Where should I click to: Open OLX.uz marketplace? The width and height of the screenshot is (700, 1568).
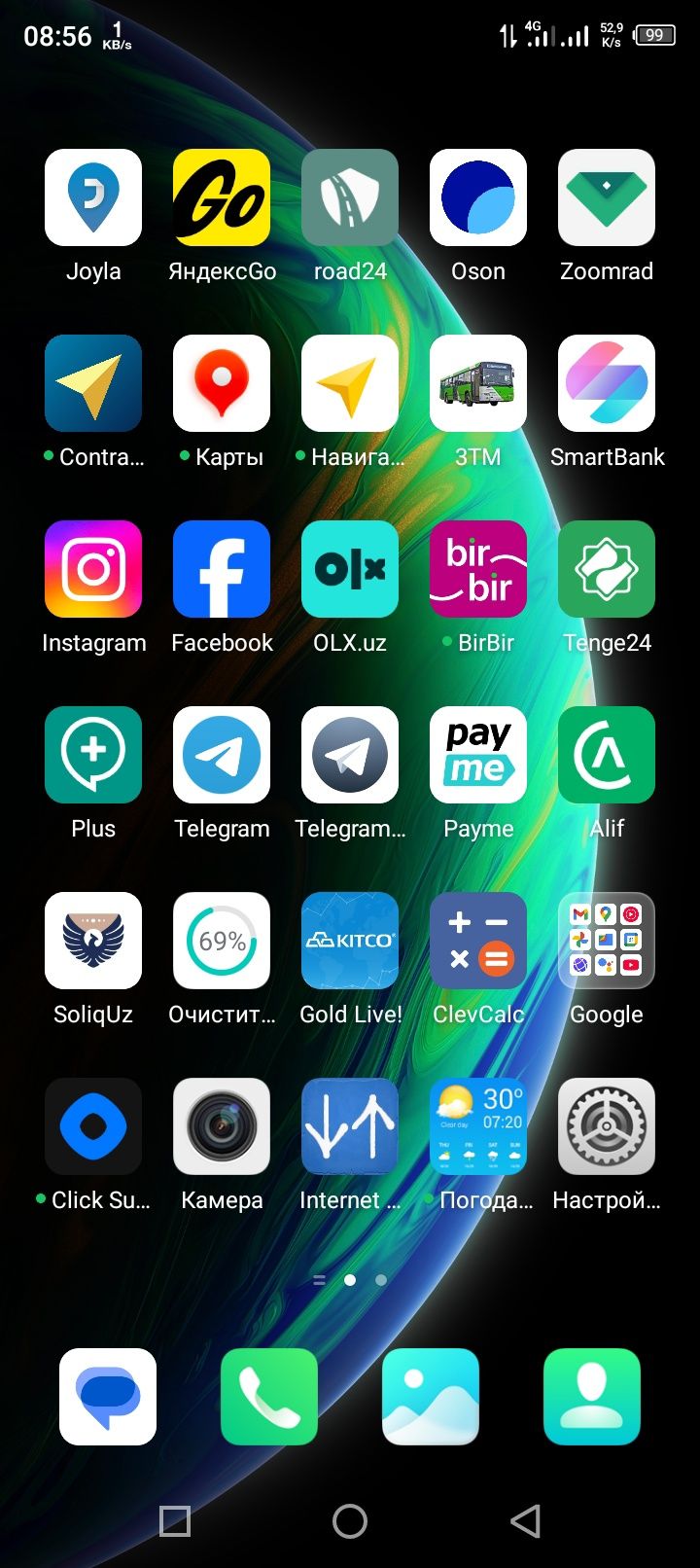350,569
